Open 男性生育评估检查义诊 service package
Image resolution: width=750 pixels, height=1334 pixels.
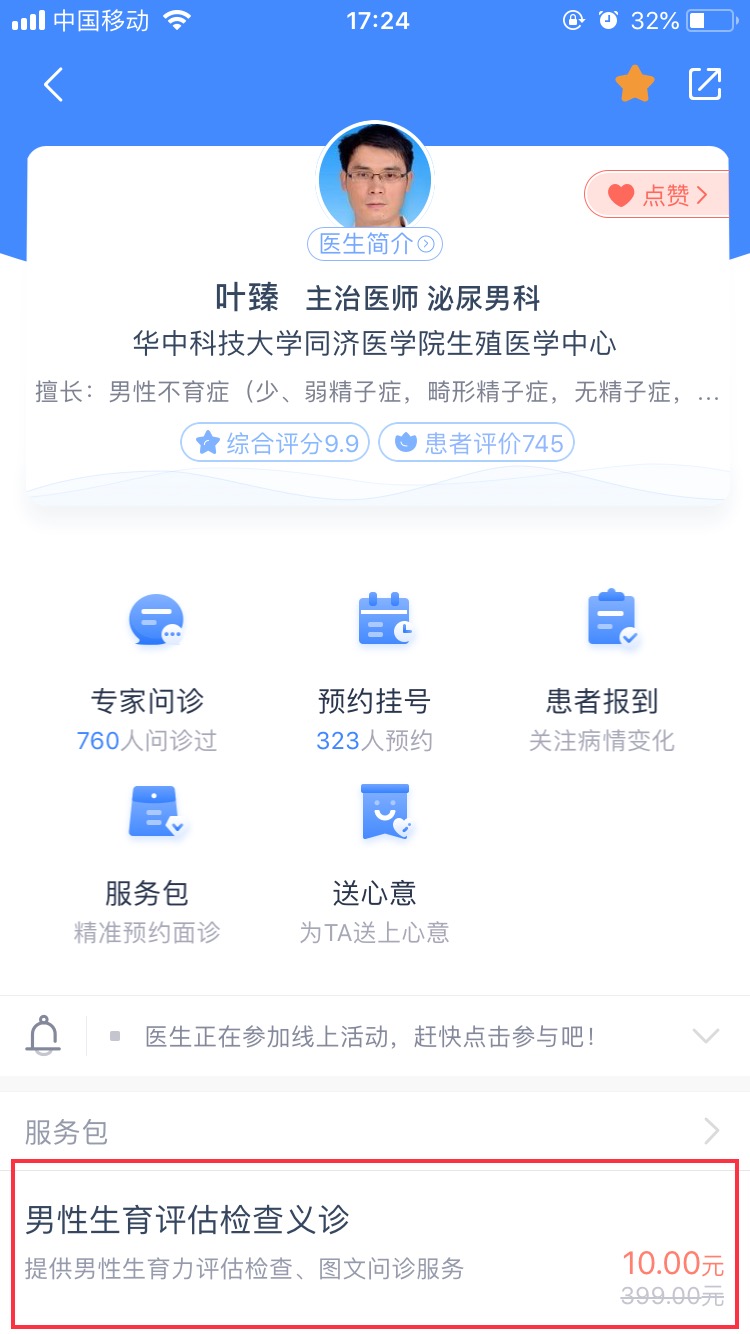(375, 1245)
